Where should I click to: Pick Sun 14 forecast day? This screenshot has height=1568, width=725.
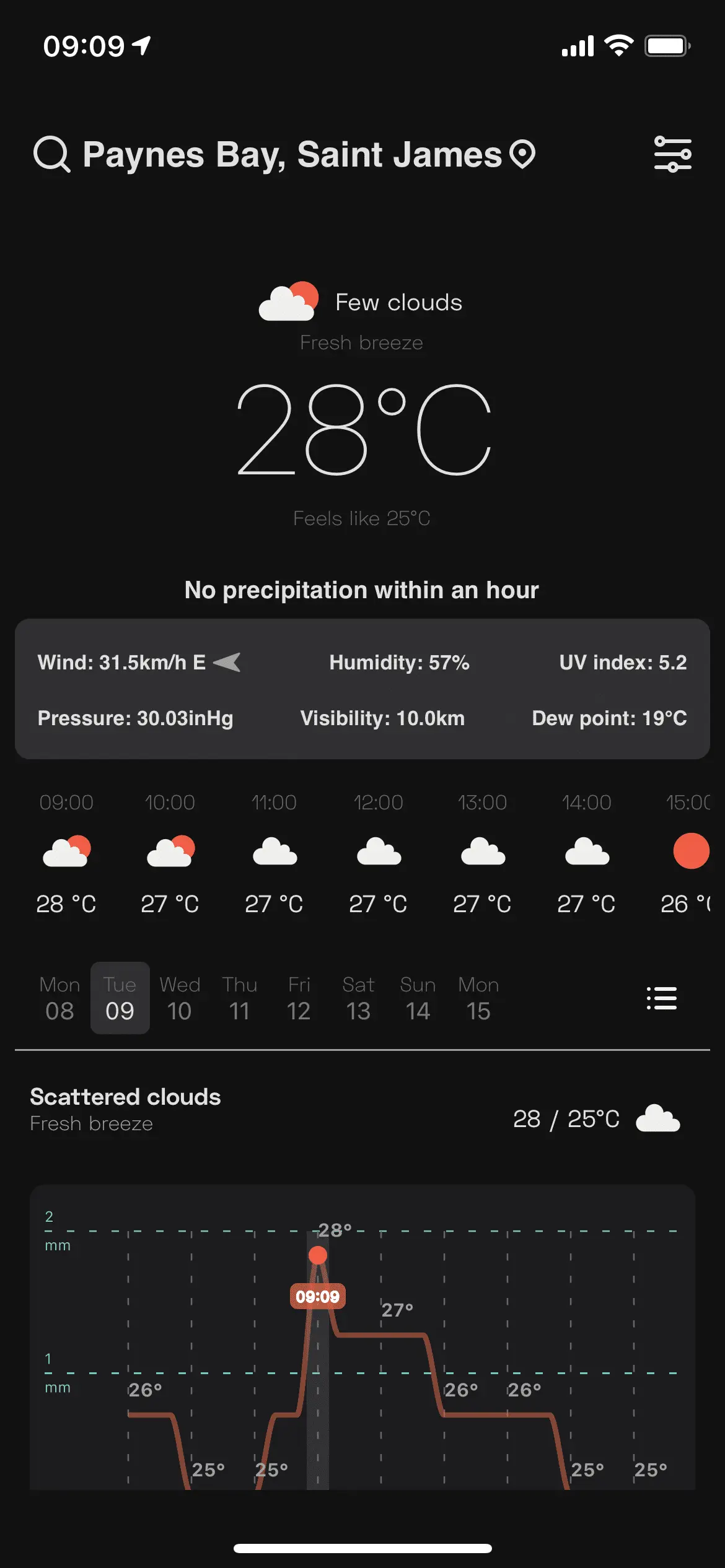418,998
